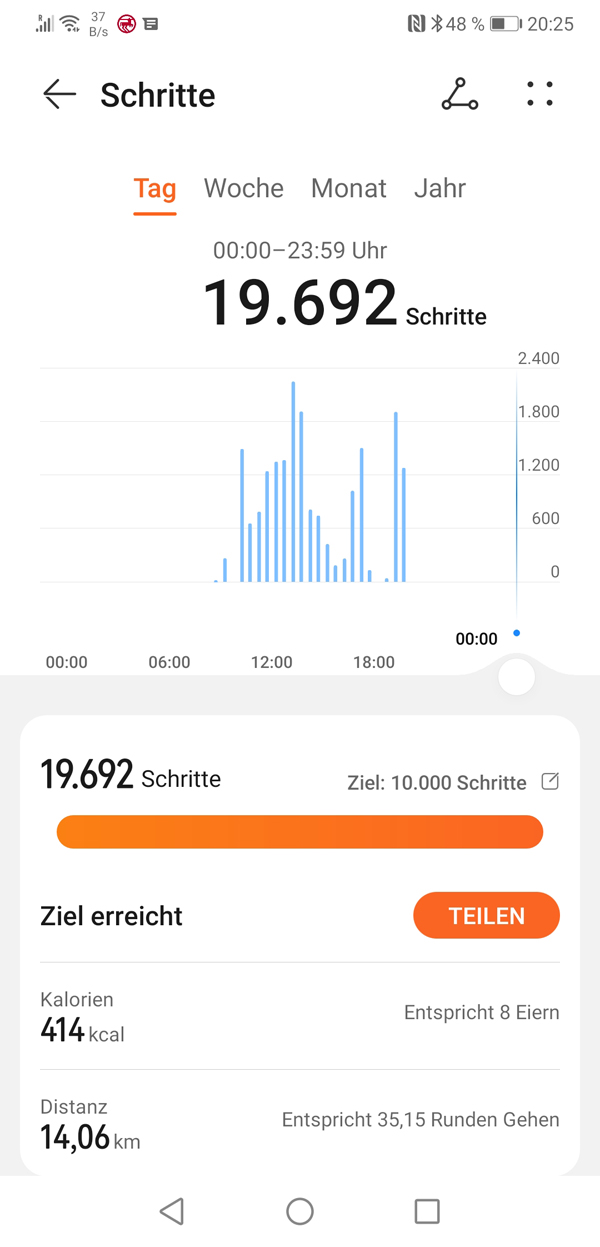
Task: Switch to the Monat tab
Action: 349,189
